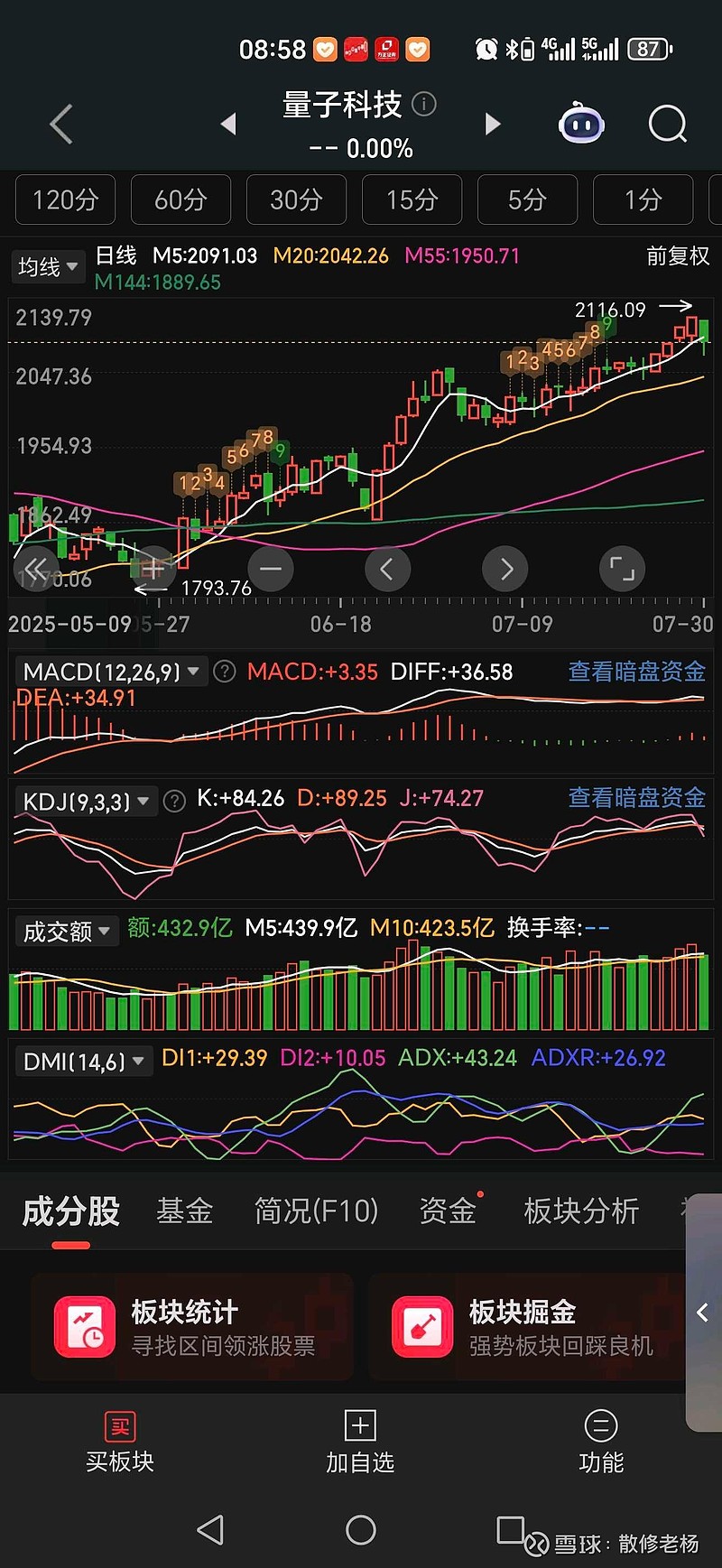722x1568 pixels.
Task: Show info about 量子科技
Action: 424,104
